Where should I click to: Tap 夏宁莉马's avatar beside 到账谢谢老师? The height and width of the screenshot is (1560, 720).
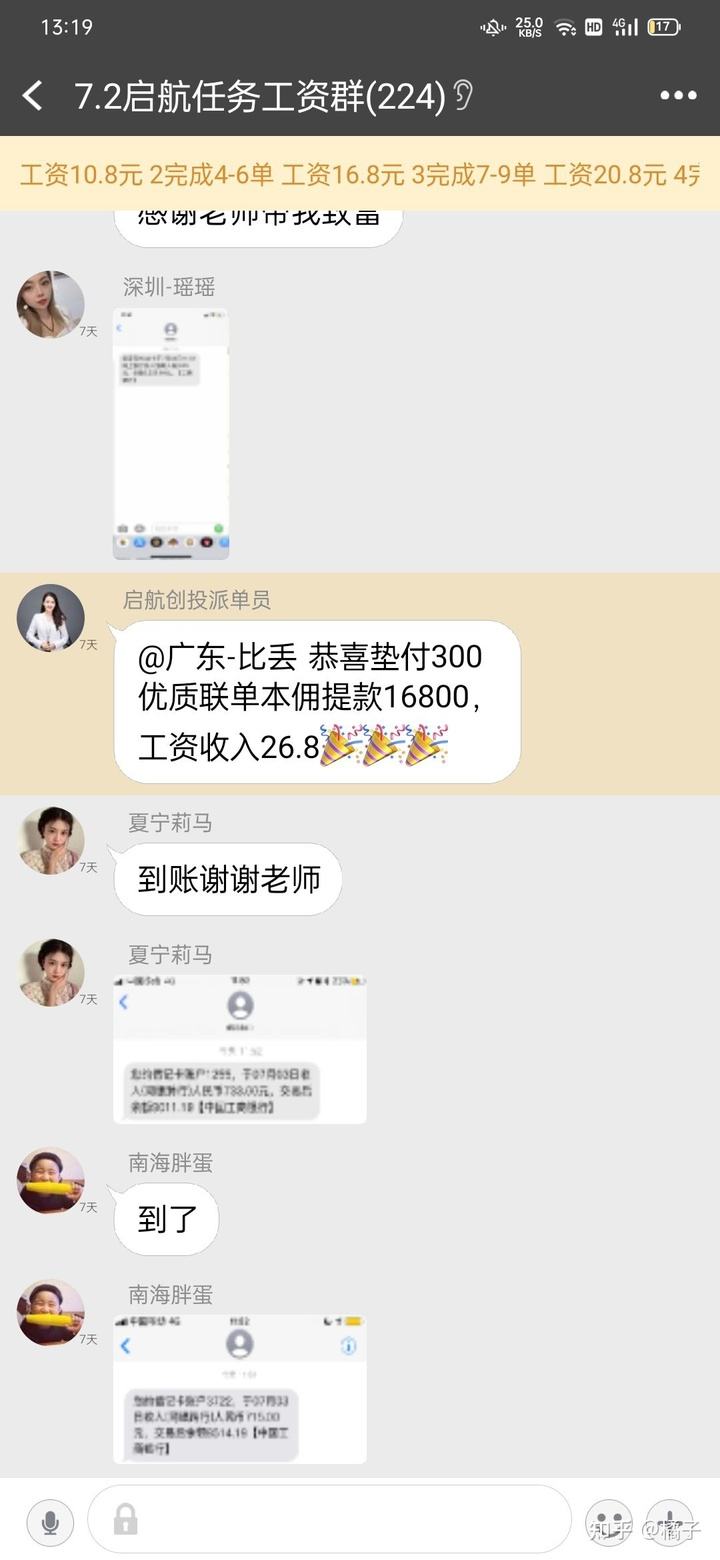click(x=52, y=841)
